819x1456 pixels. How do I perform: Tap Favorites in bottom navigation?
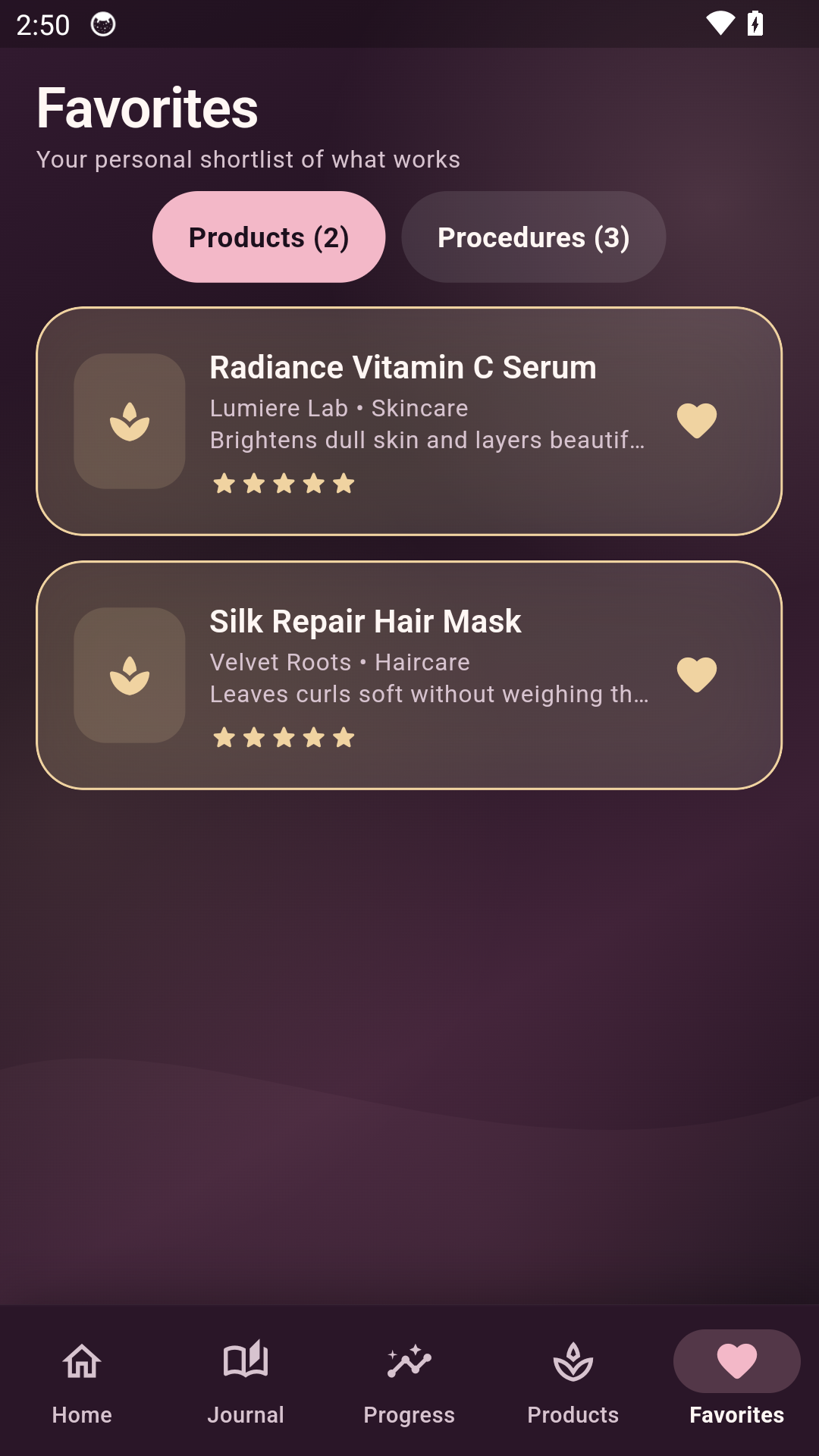pos(737,1382)
